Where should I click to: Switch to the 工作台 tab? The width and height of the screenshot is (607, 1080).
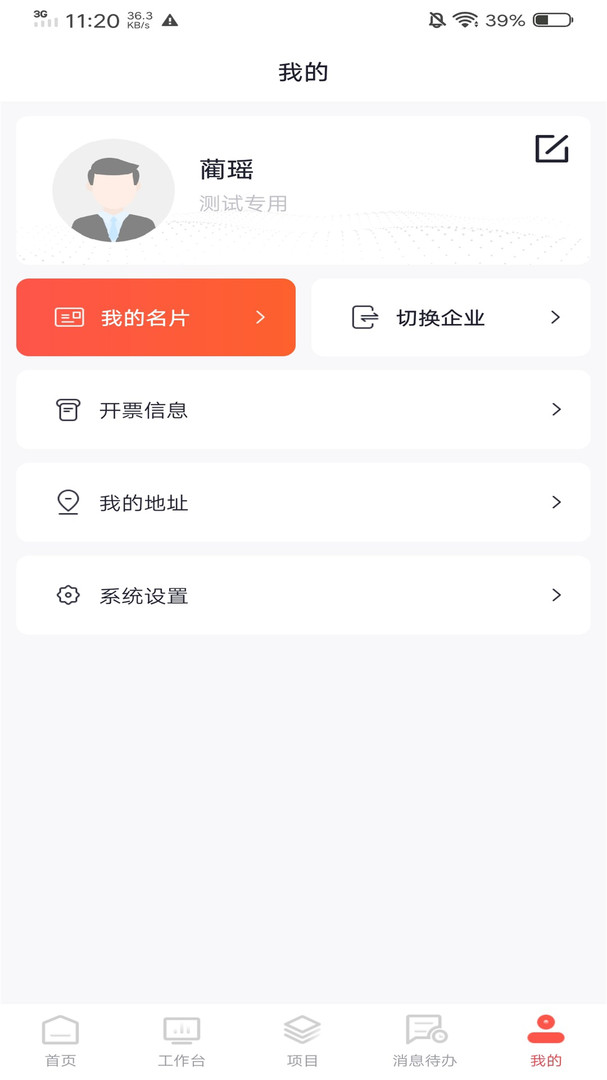(x=182, y=1041)
